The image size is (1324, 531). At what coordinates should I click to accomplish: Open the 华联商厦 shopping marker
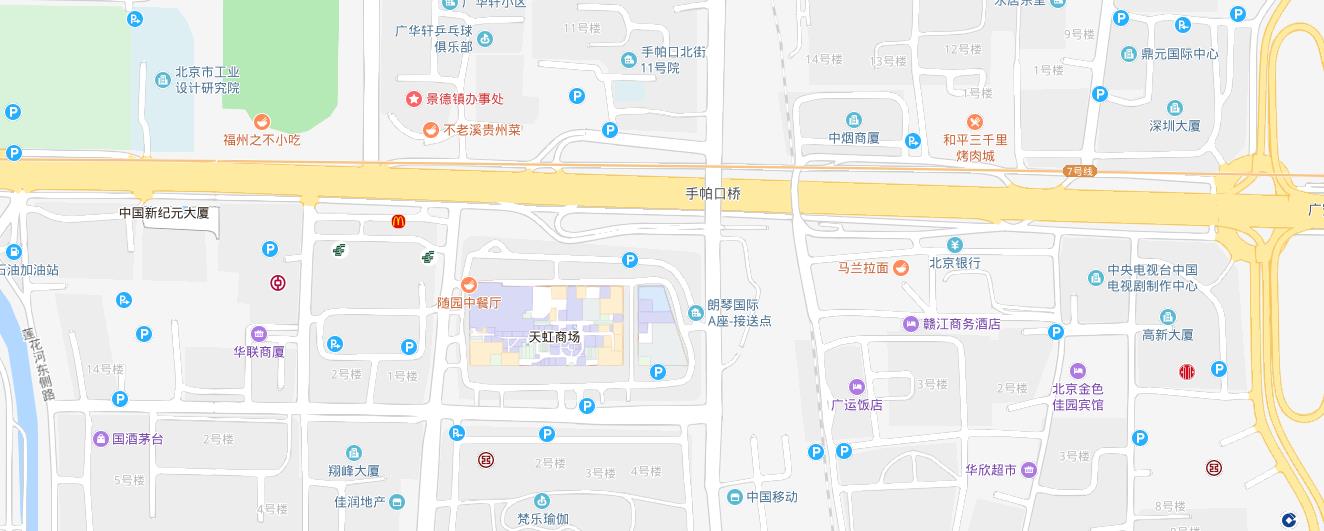tap(259, 333)
